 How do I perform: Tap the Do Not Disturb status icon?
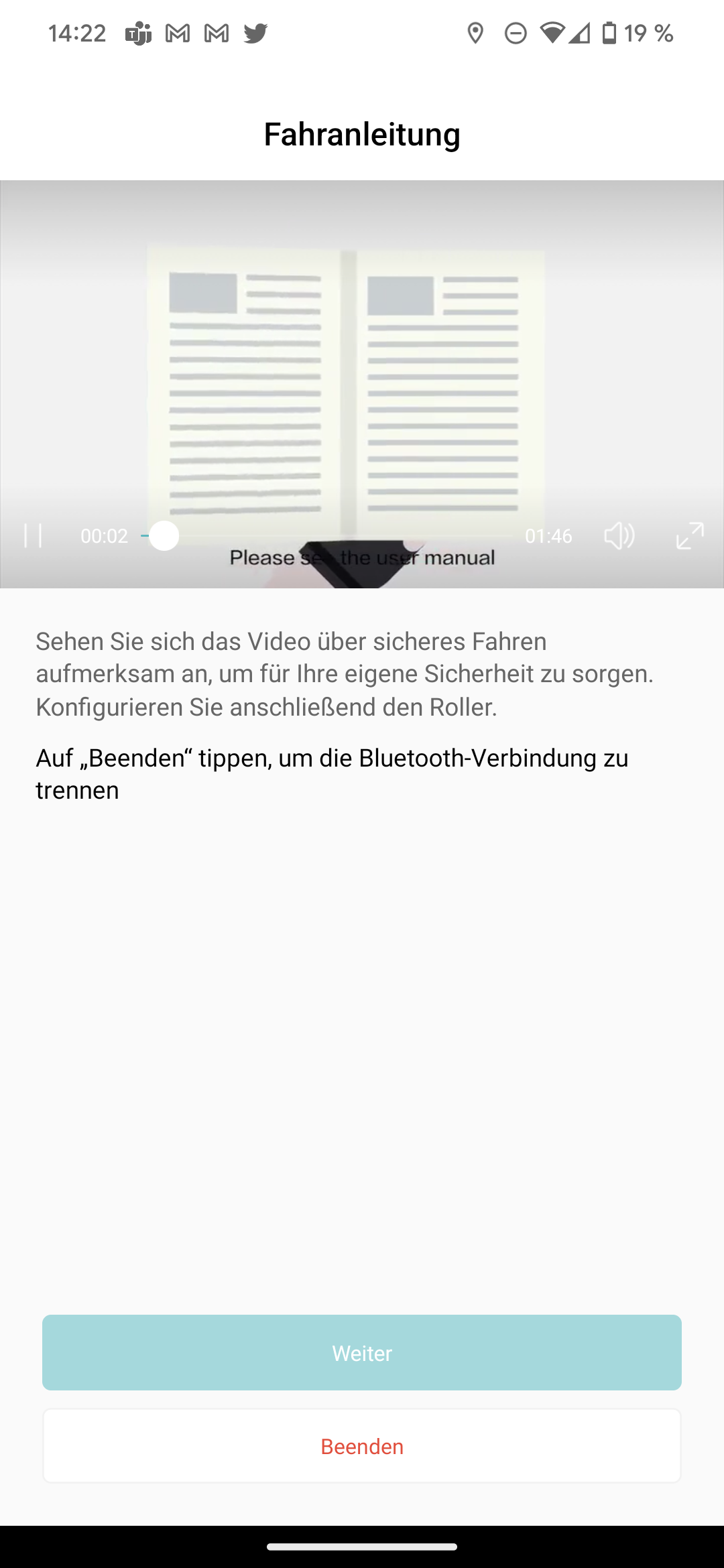(516, 32)
